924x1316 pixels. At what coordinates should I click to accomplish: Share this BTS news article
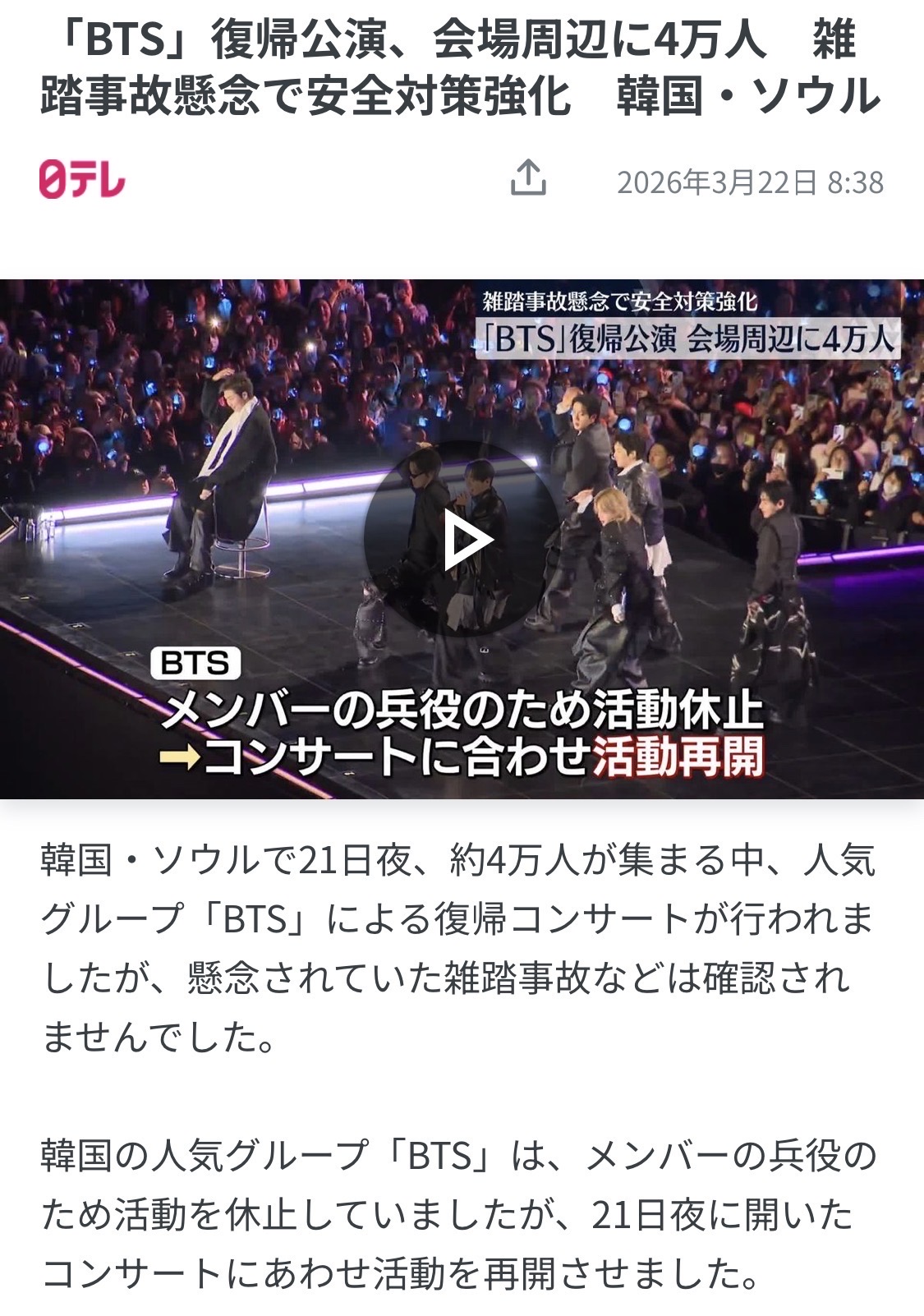click(x=528, y=177)
